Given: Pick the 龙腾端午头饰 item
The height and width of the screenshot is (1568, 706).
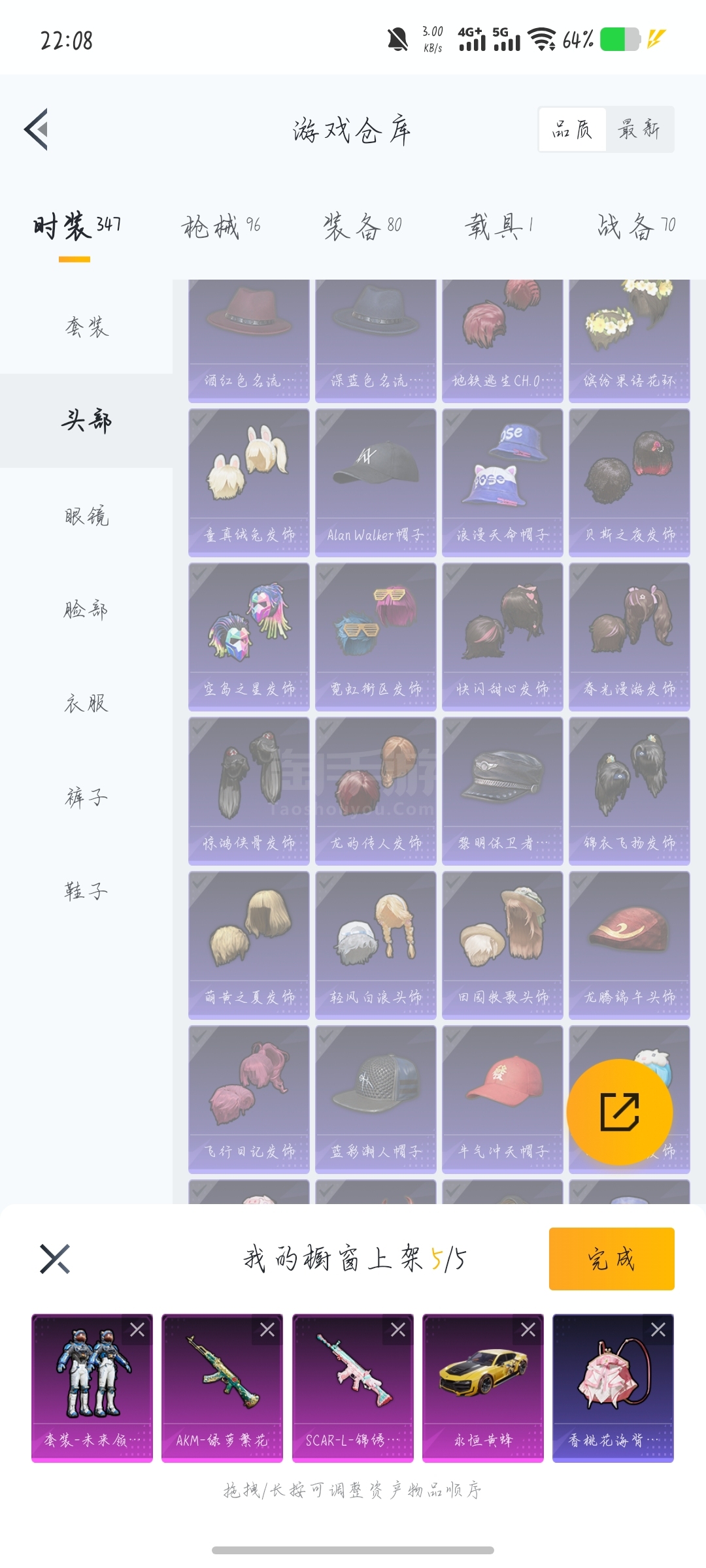Looking at the screenshot, I should tap(630, 945).
